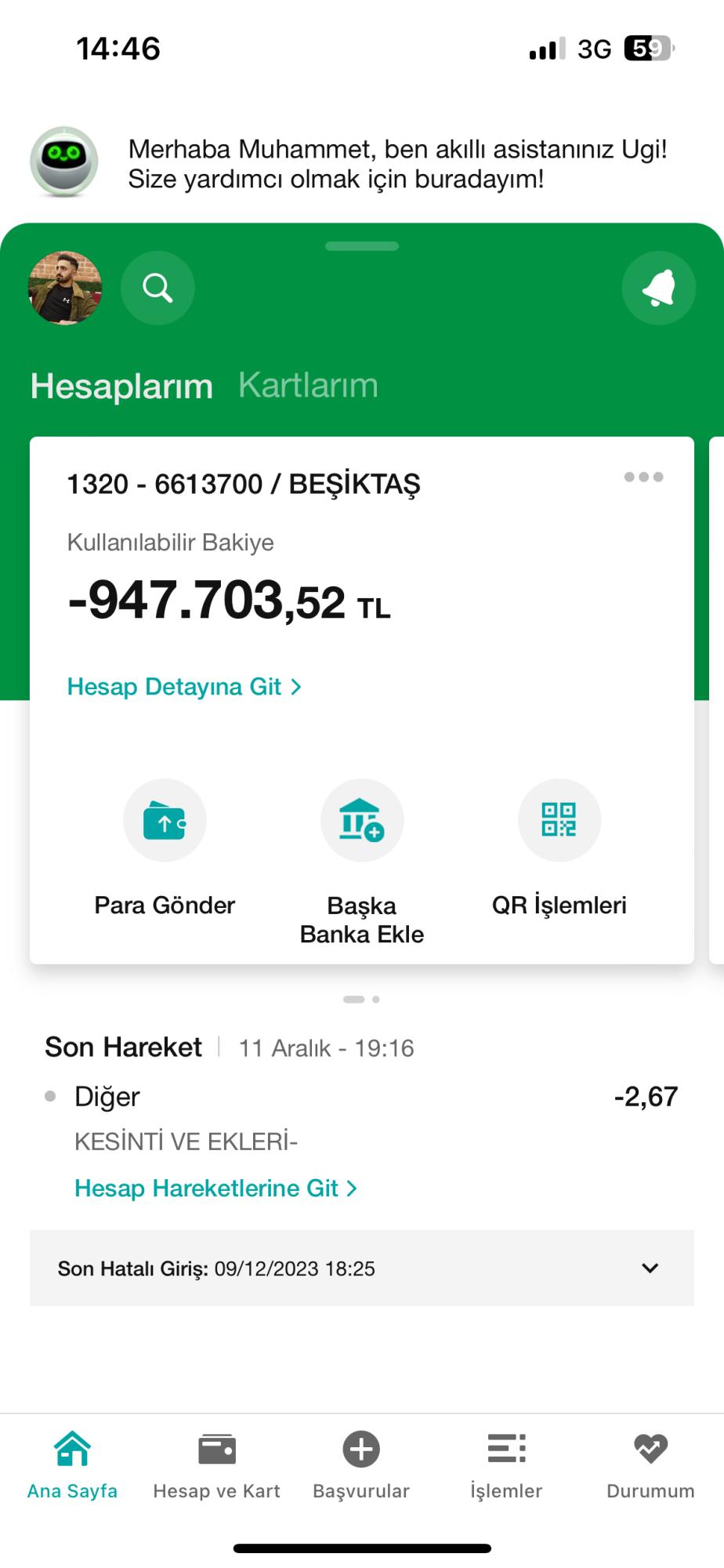This screenshot has height=1568, width=724.
Task: Tap the search magnifier icon
Action: coord(157,288)
